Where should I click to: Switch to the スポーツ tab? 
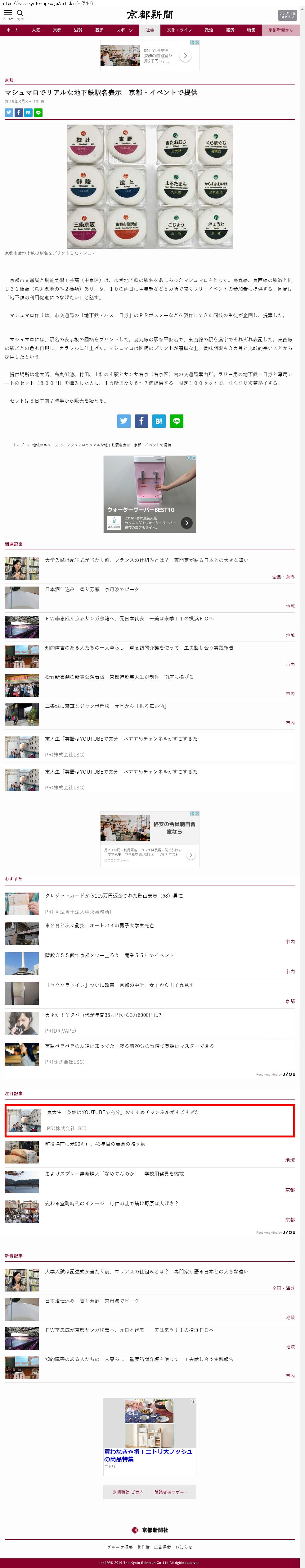pos(124,30)
